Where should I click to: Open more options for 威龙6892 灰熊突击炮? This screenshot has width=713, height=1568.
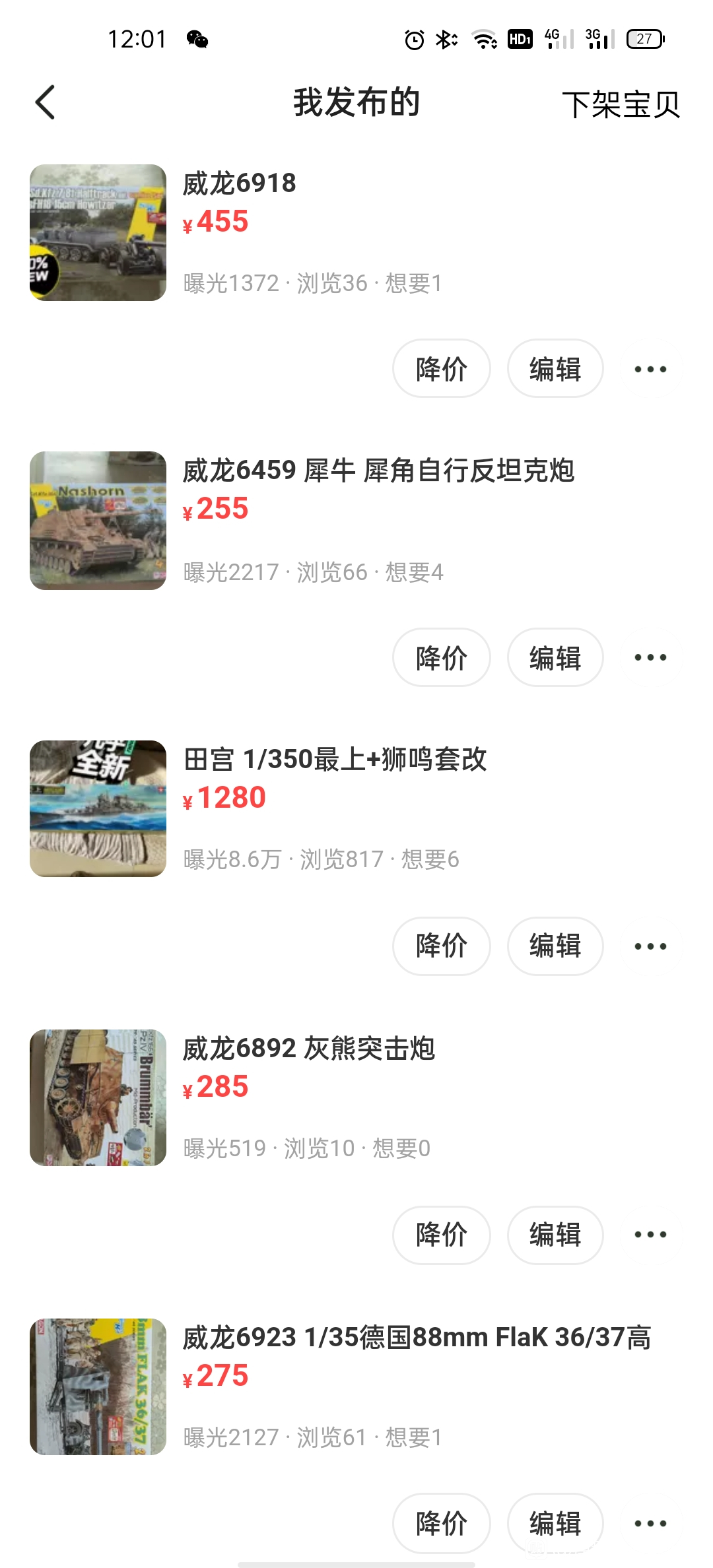(650, 1235)
